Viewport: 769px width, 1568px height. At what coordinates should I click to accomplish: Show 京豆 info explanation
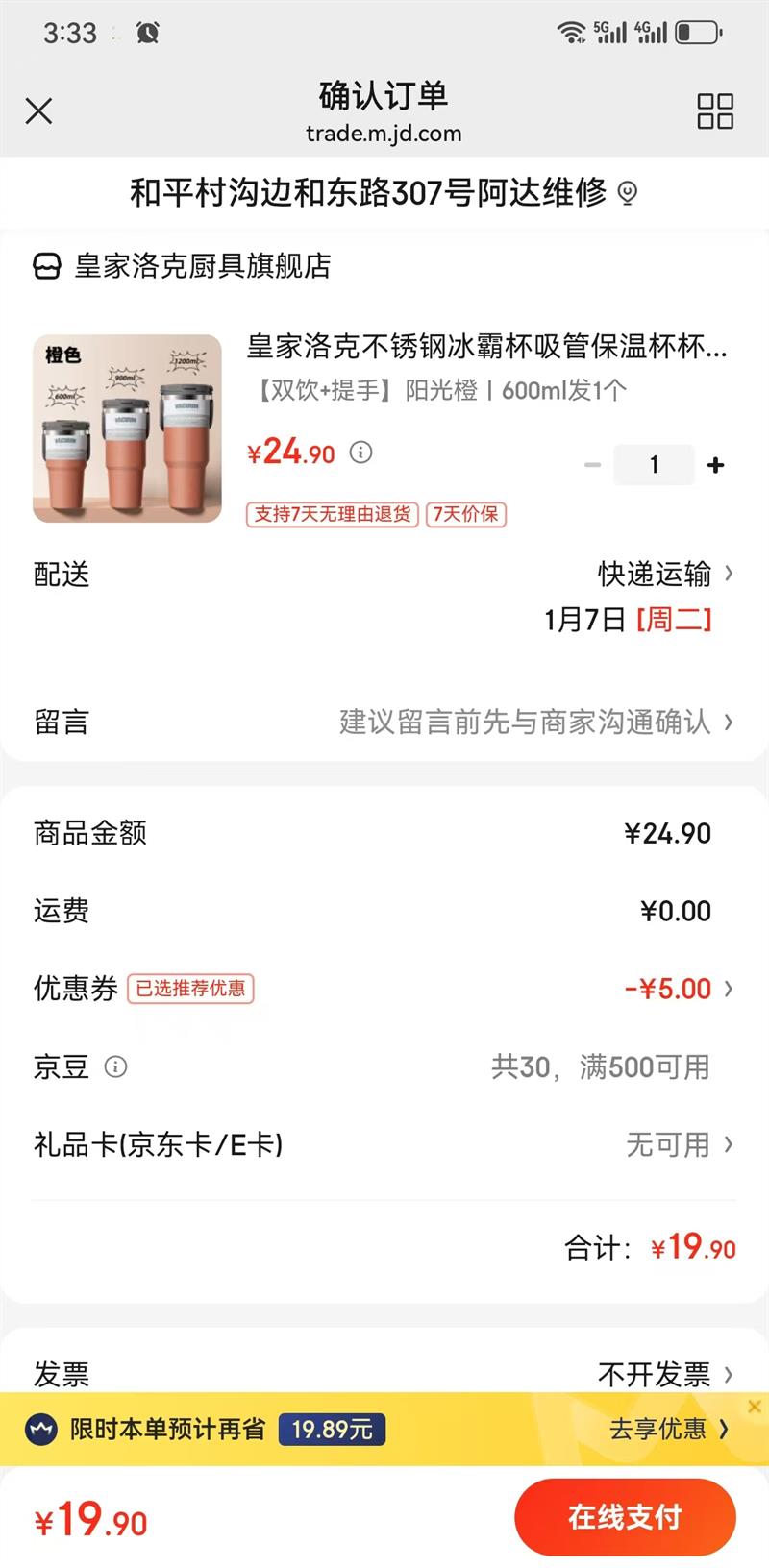click(115, 1066)
